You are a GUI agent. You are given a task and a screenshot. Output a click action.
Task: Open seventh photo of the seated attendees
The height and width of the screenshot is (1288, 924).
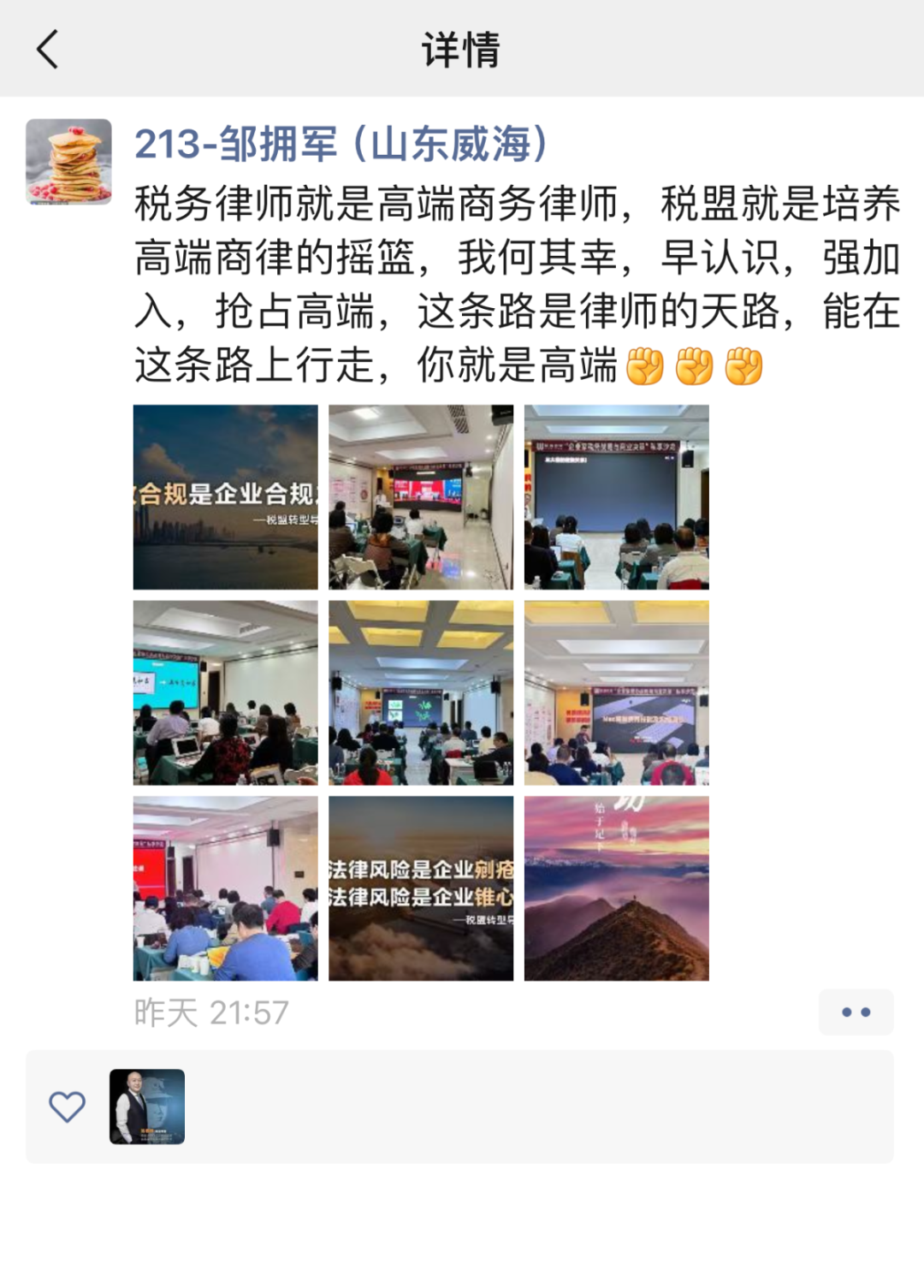tap(225, 888)
